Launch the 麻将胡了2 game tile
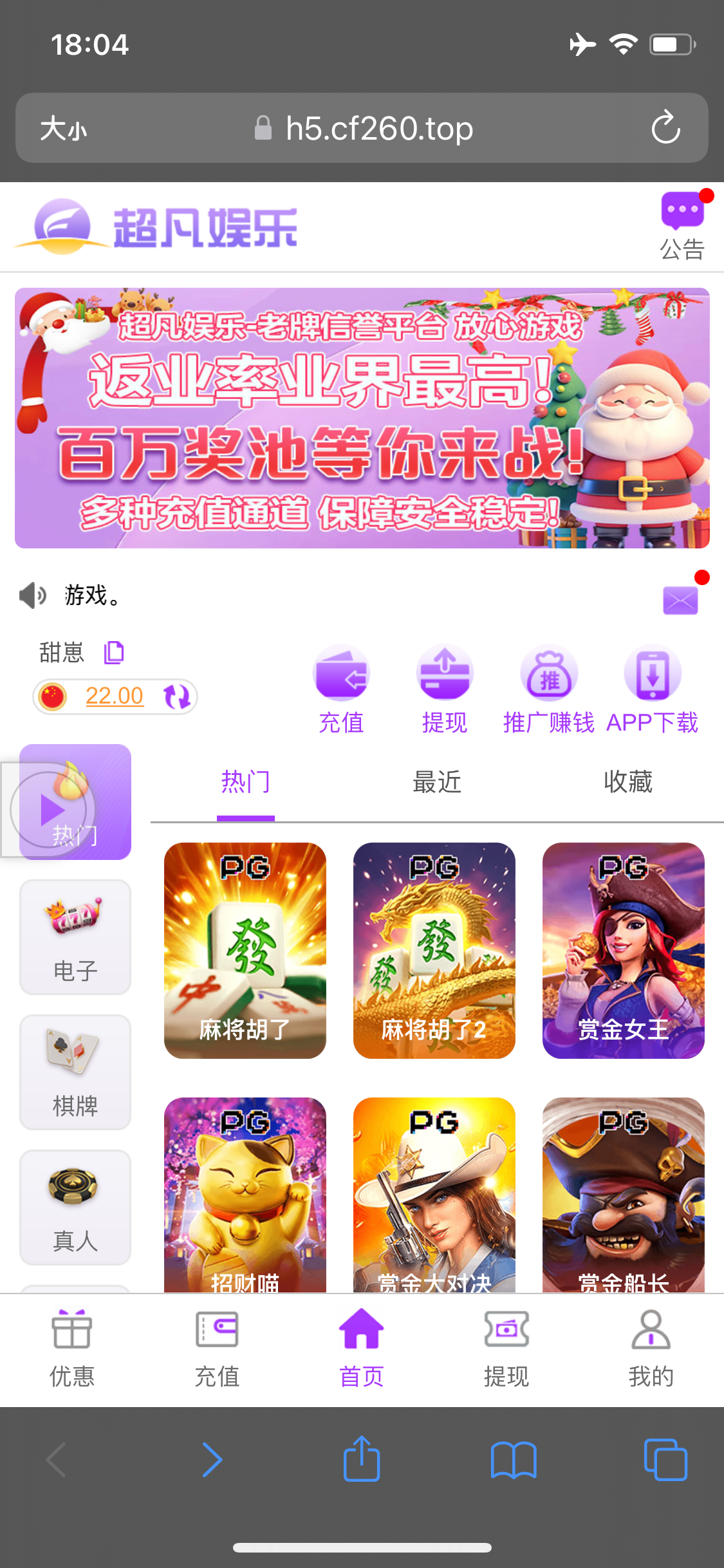 tap(434, 950)
